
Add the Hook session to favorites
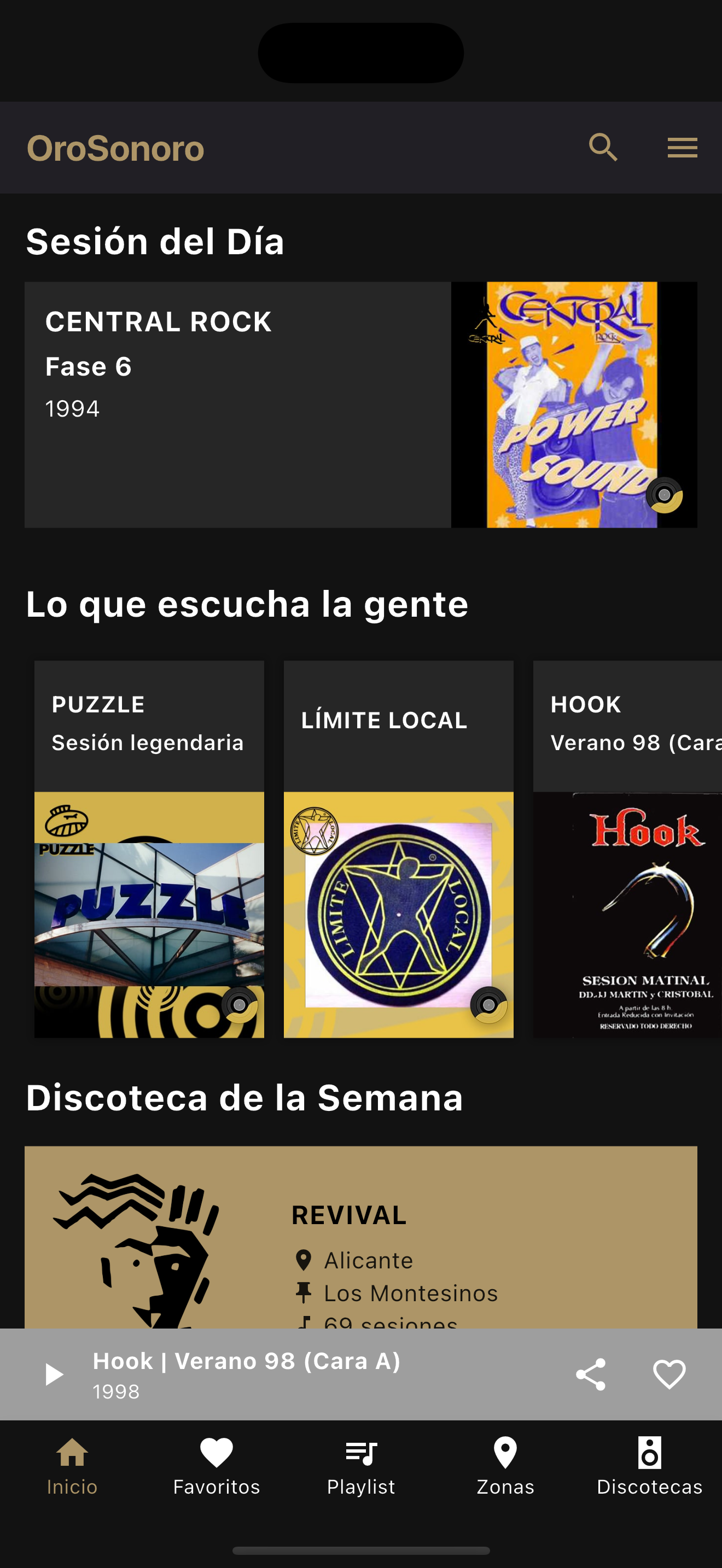tap(669, 1374)
